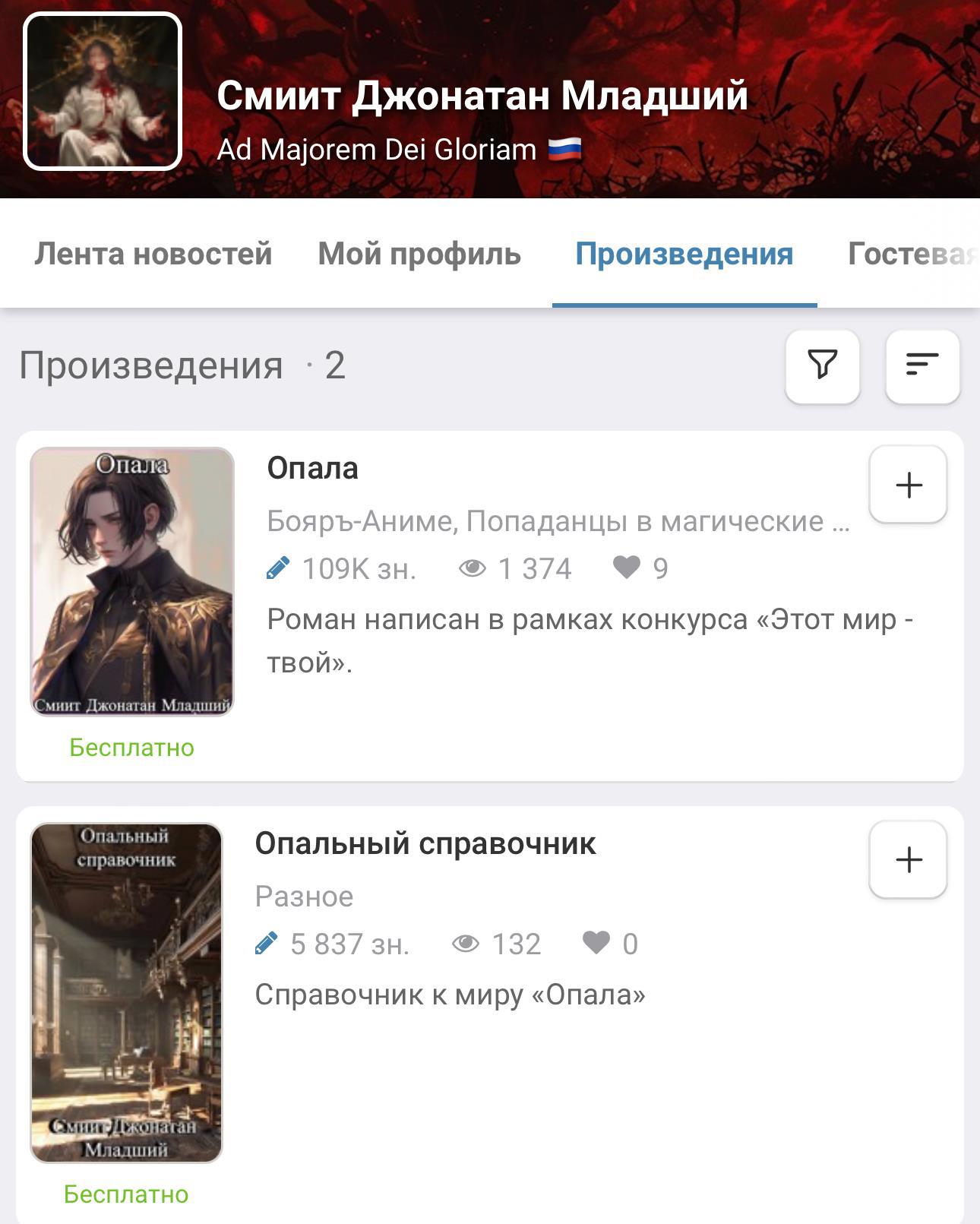The height and width of the screenshot is (1224, 980).
Task: Switch to the Лента новостей tab
Action: click(153, 254)
